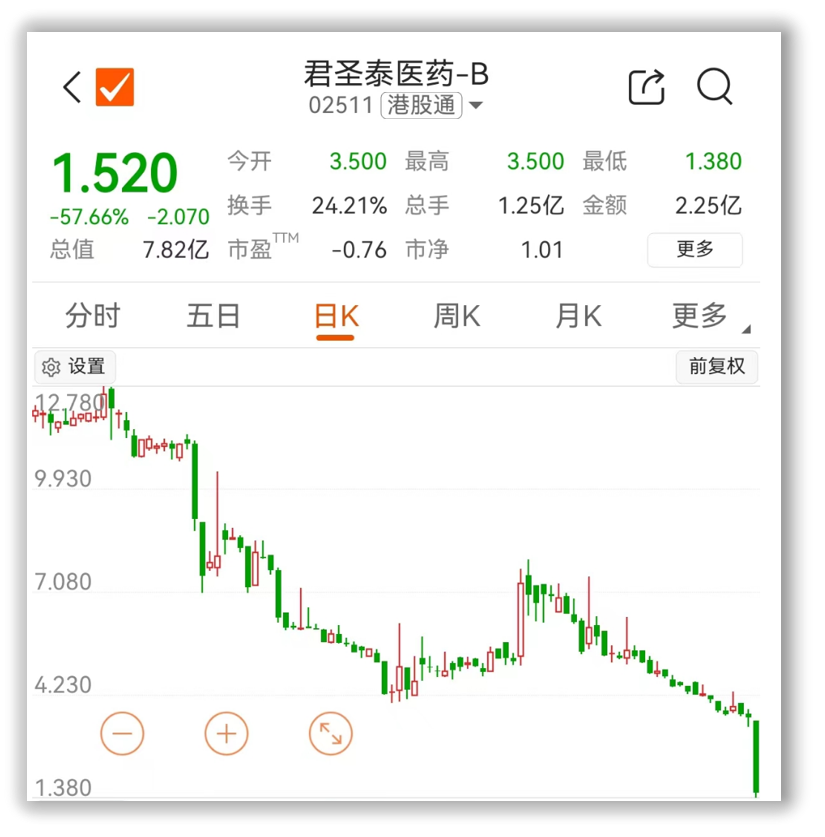This screenshot has width=825, height=837.
Task: Expand the chart to full screen
Action: pyautogui.click(x=330, y=734)
